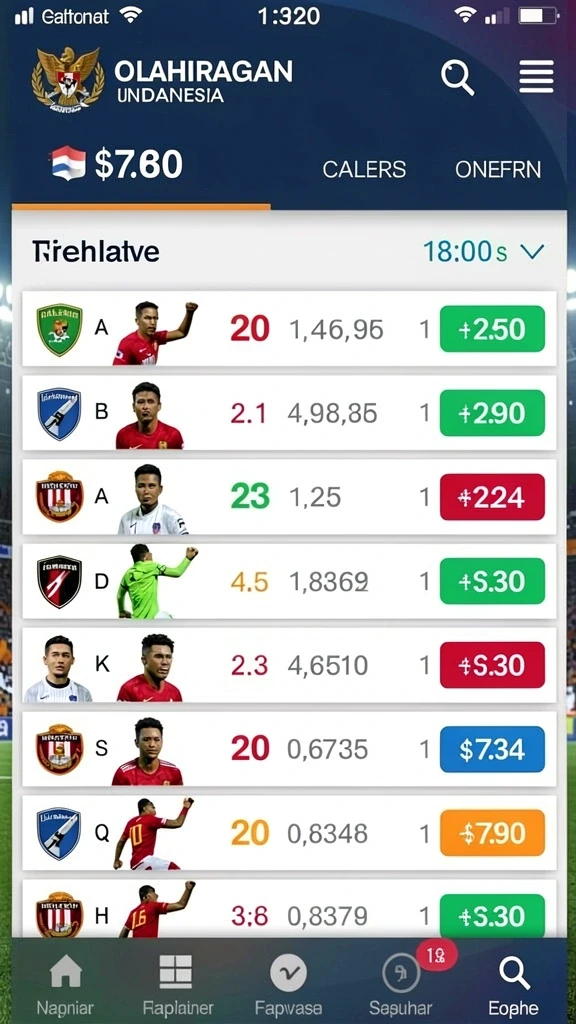Image resolution: width=576 pixels, height=1024 pixels.
Task: Tap the blue $7.34 button
Action: 492,749
